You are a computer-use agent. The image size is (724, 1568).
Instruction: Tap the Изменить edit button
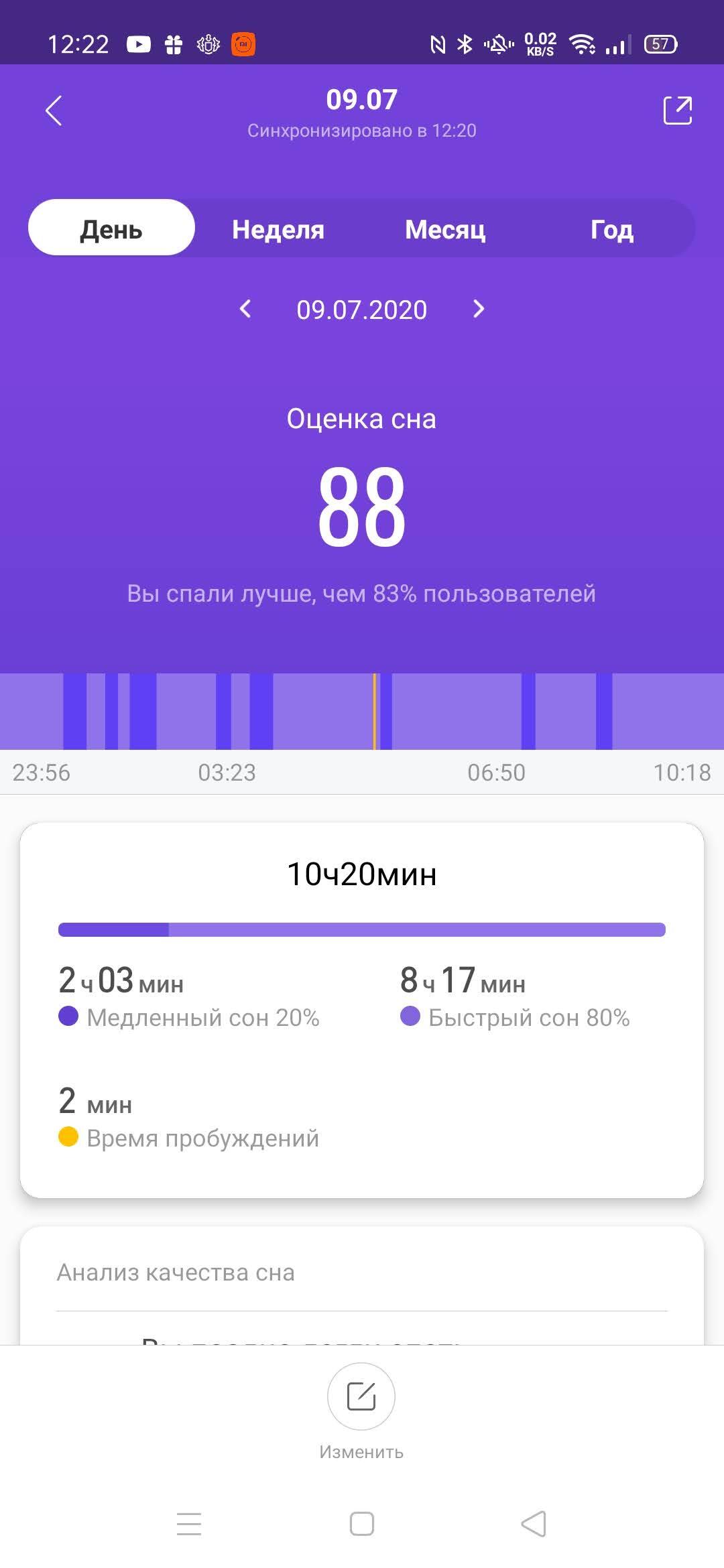(x=361, y=1396)
